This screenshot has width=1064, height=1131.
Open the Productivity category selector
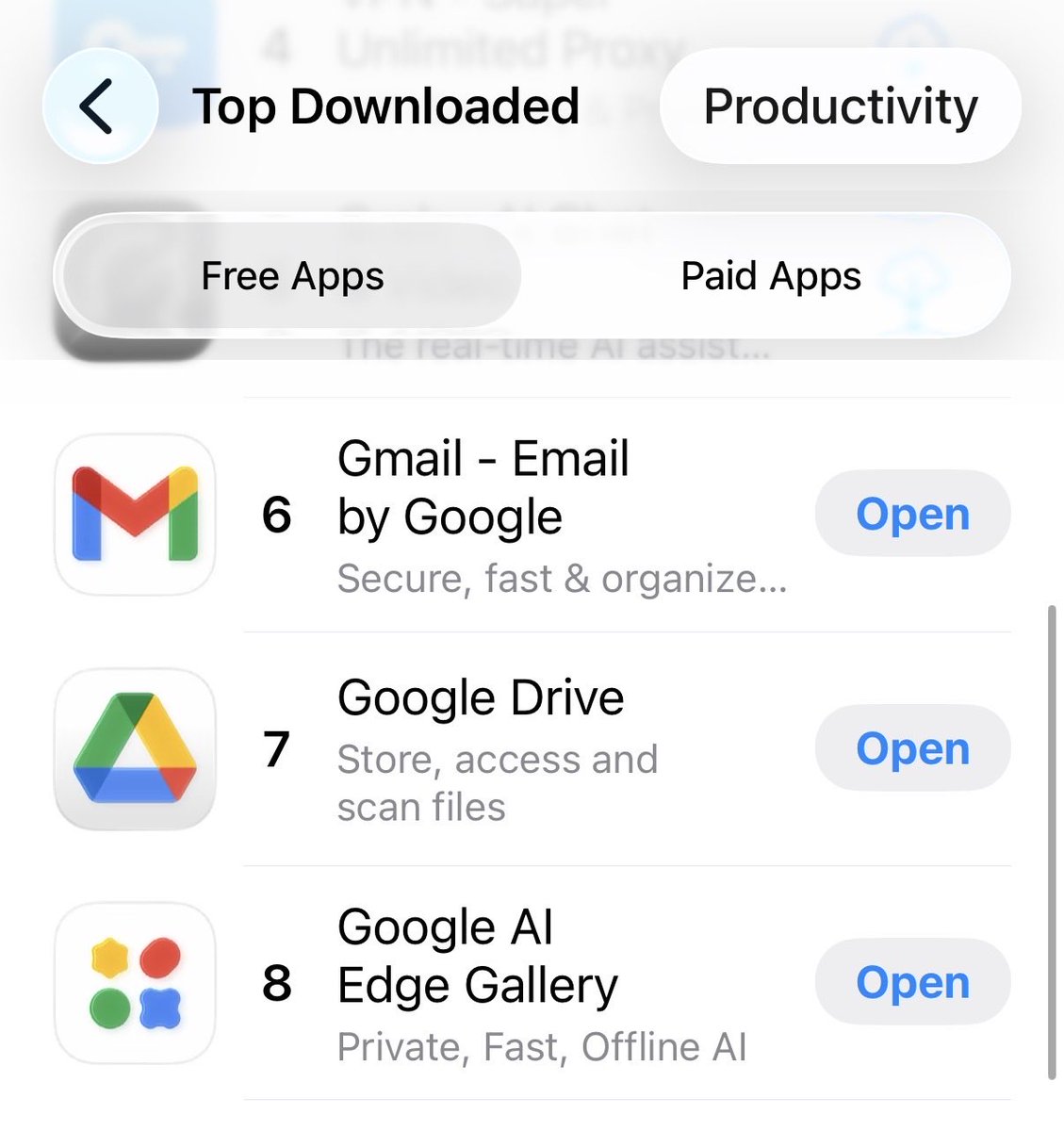842,107
